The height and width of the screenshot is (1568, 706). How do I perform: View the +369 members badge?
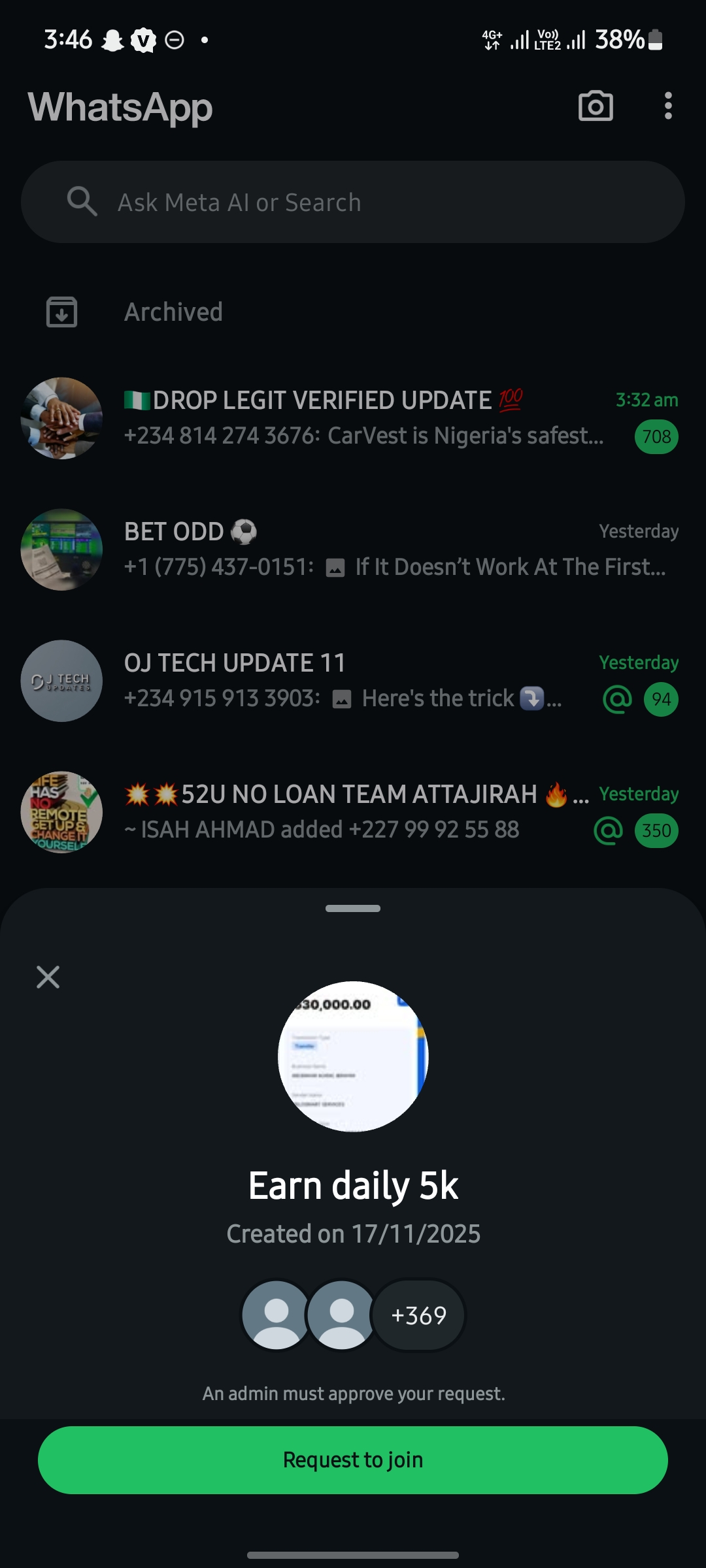click(x=418, y=1315)
